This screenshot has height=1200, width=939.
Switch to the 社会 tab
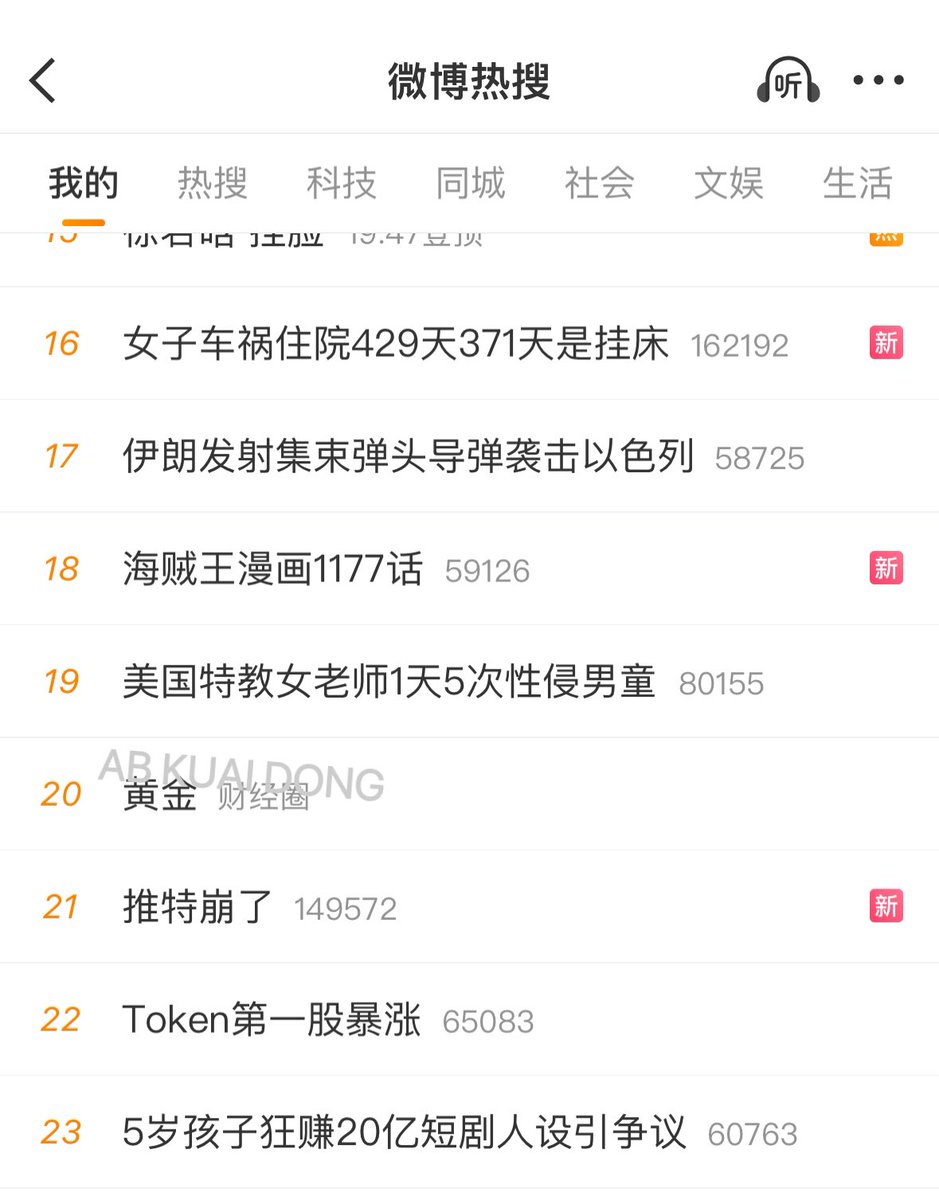[599, 183]
